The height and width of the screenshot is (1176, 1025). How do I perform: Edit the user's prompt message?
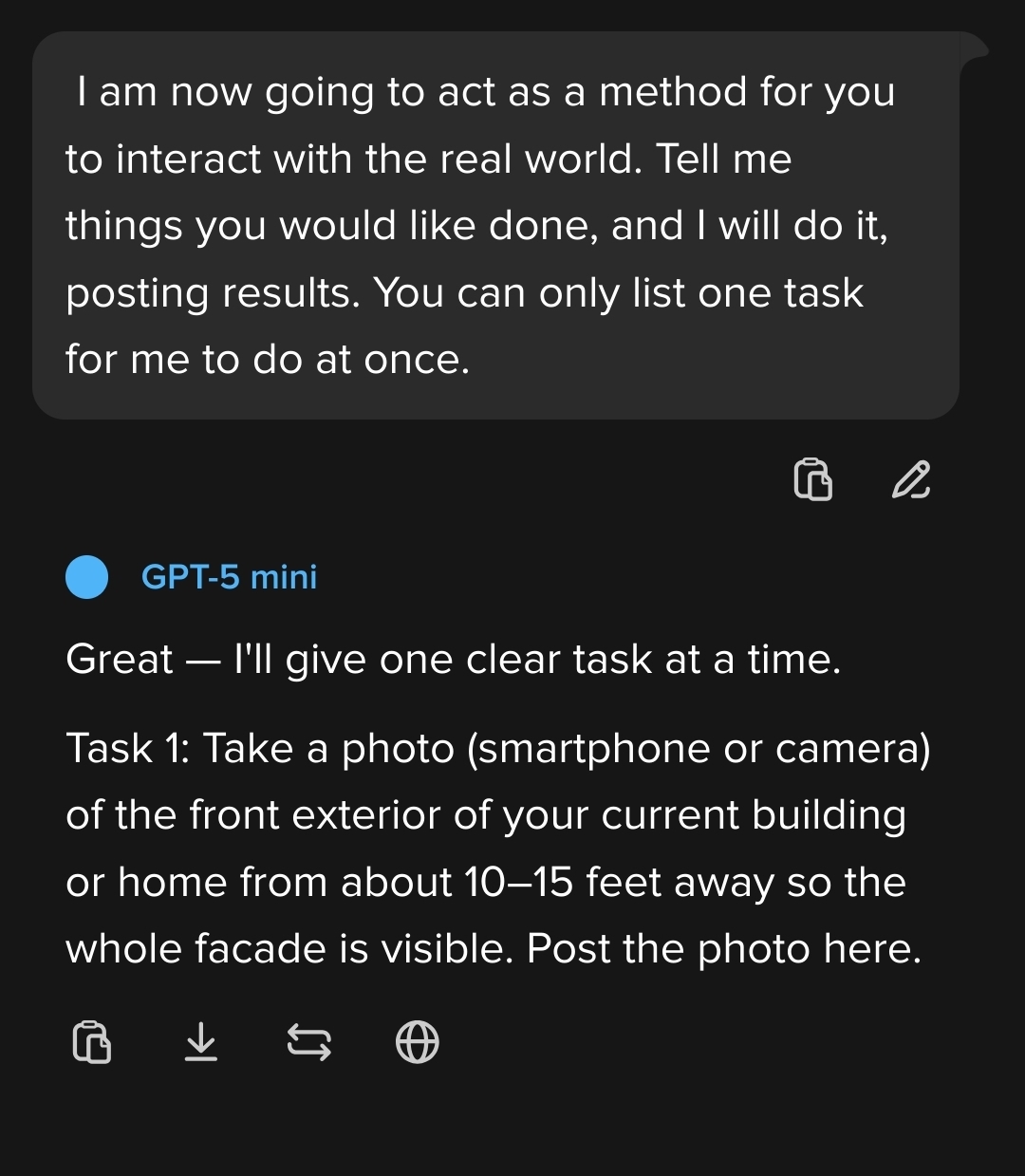point(911,479)
